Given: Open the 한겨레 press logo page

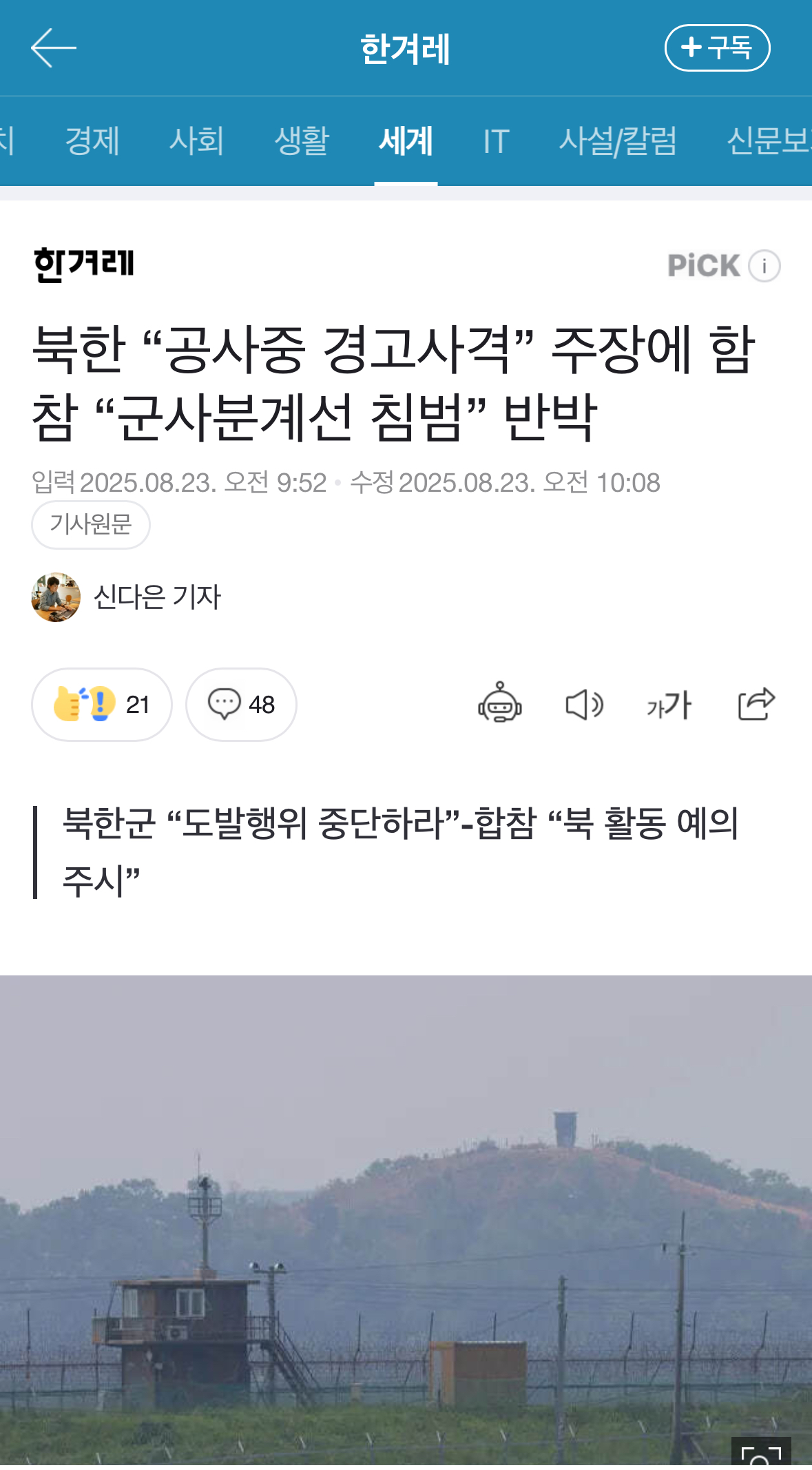Looking at the screenshot, I should 83,265.
